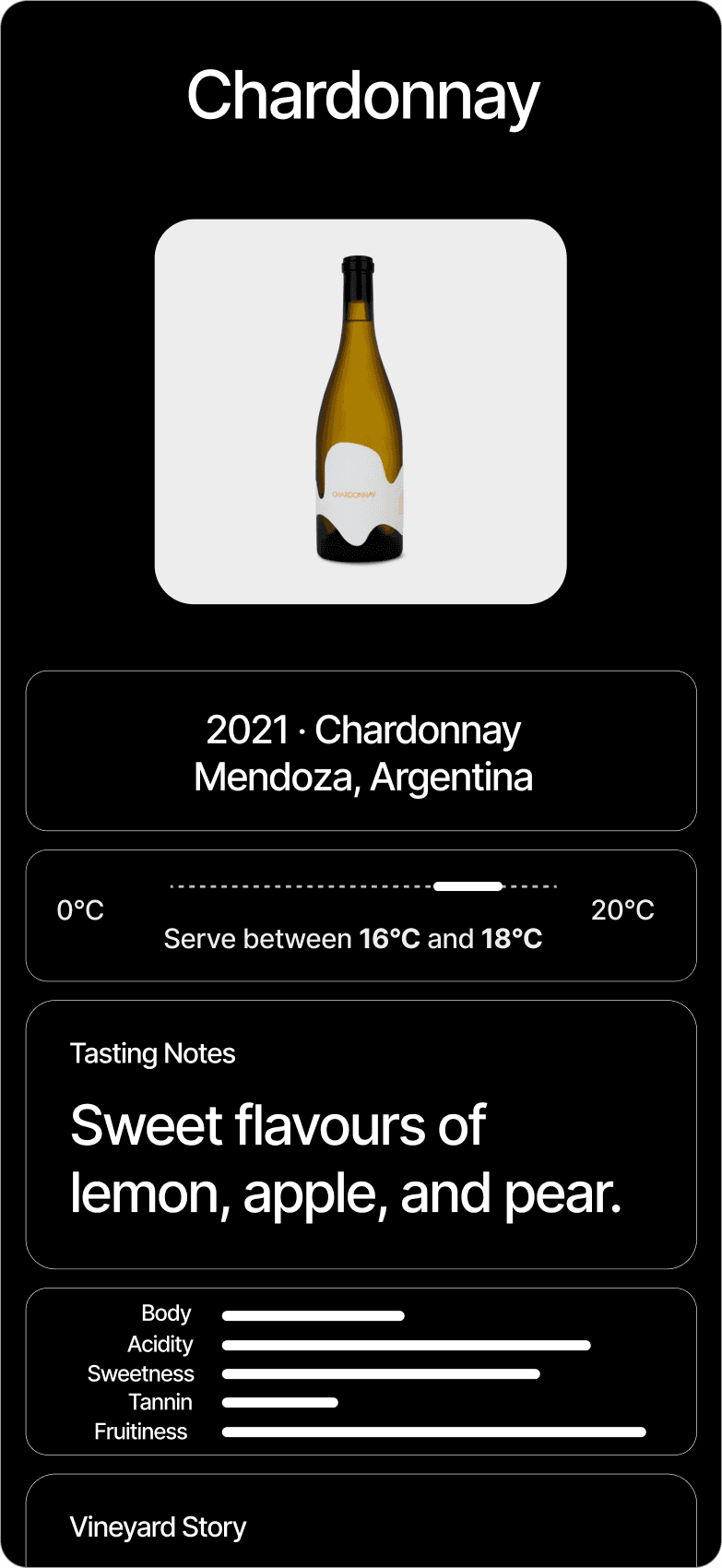The width and height of the screenshot is (722, 1568).
Task: Expand the Vineyard Story section
Action: 158,1527
